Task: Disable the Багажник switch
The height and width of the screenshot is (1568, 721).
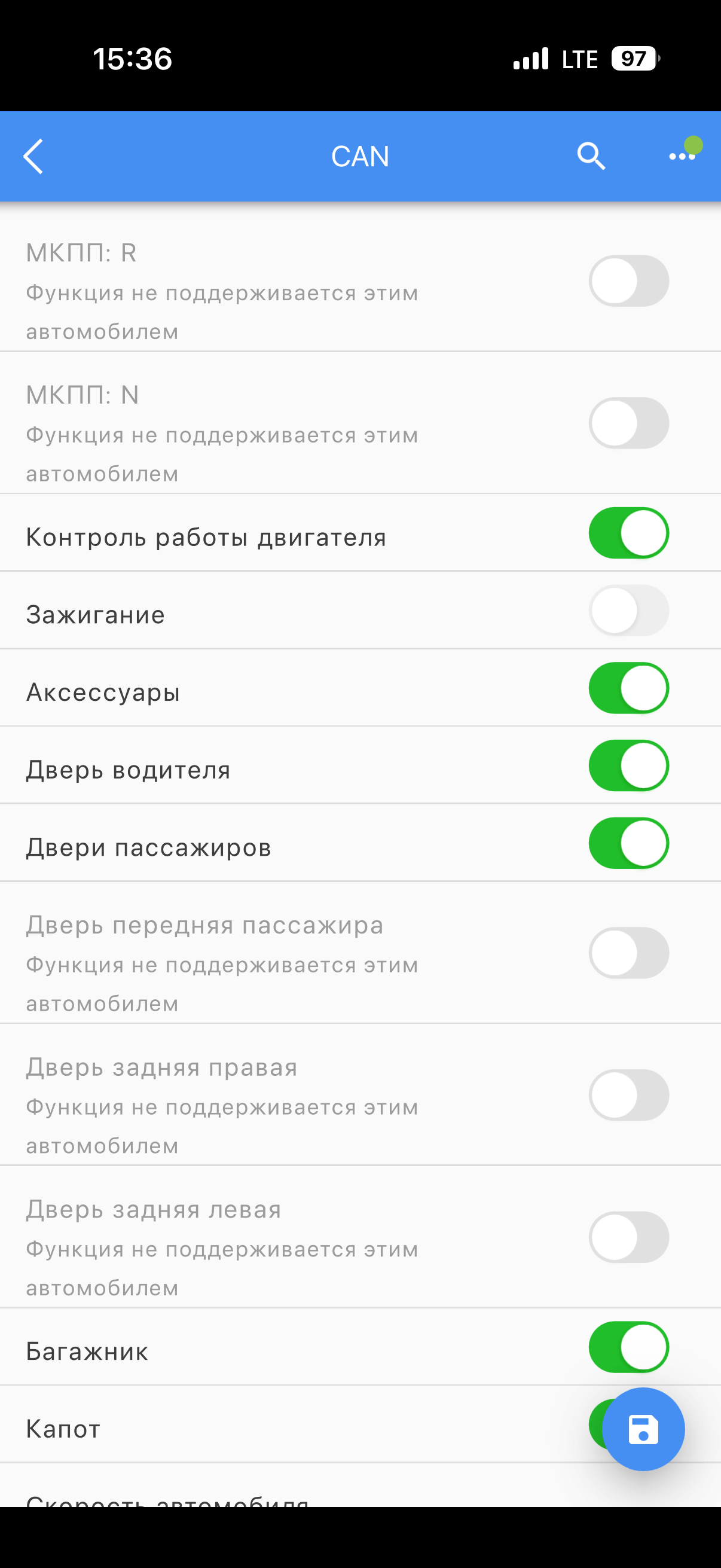Action: 628,1347
